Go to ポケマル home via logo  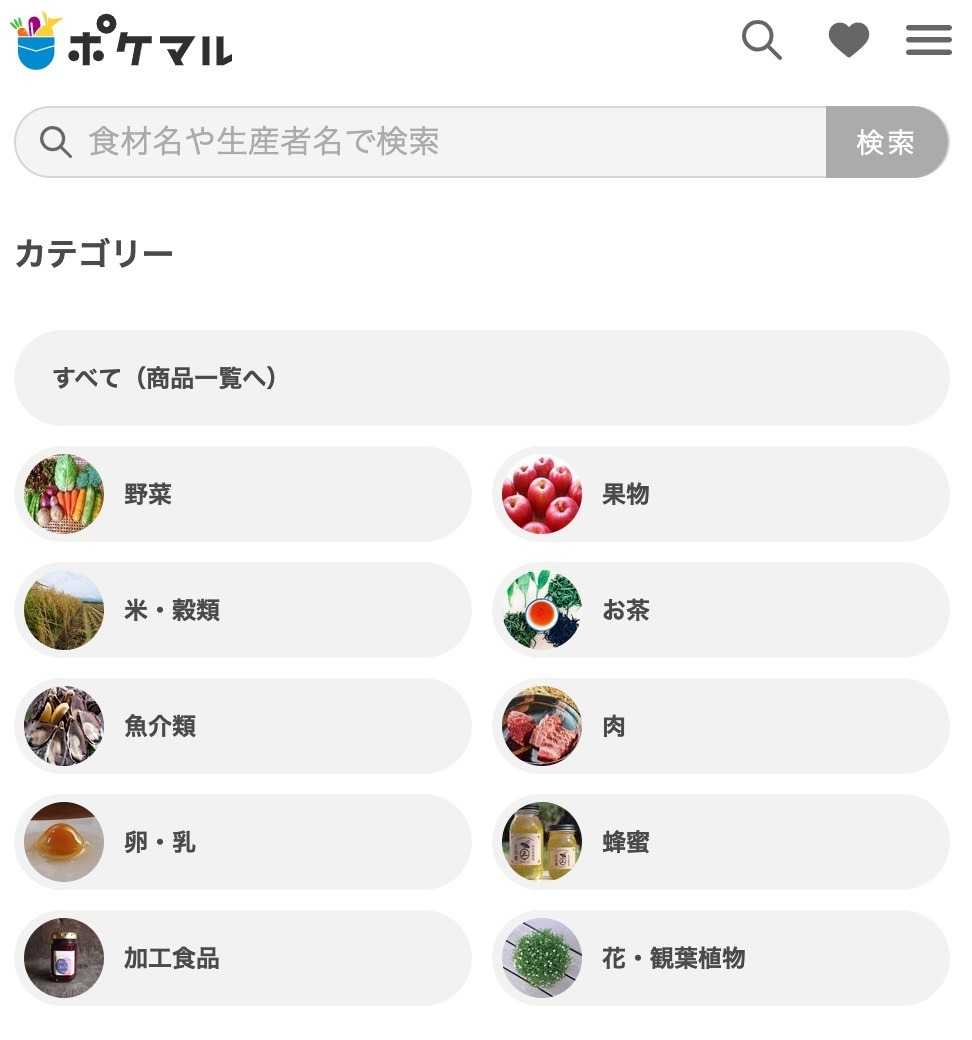pos(122,42)
